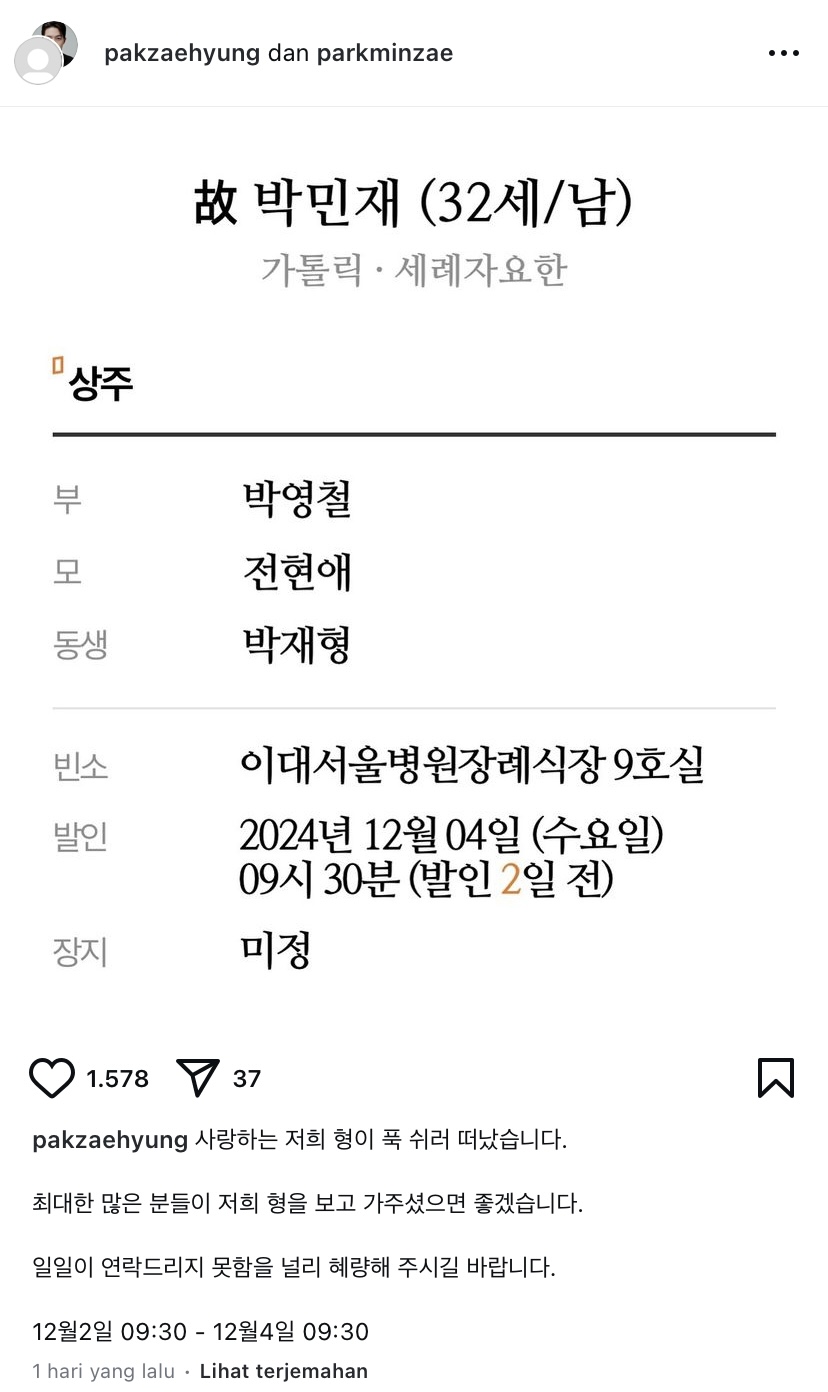The image size is (828, 1392).
Task: Open the overlapping profile avatars
Action: click(x=45, y=53)
